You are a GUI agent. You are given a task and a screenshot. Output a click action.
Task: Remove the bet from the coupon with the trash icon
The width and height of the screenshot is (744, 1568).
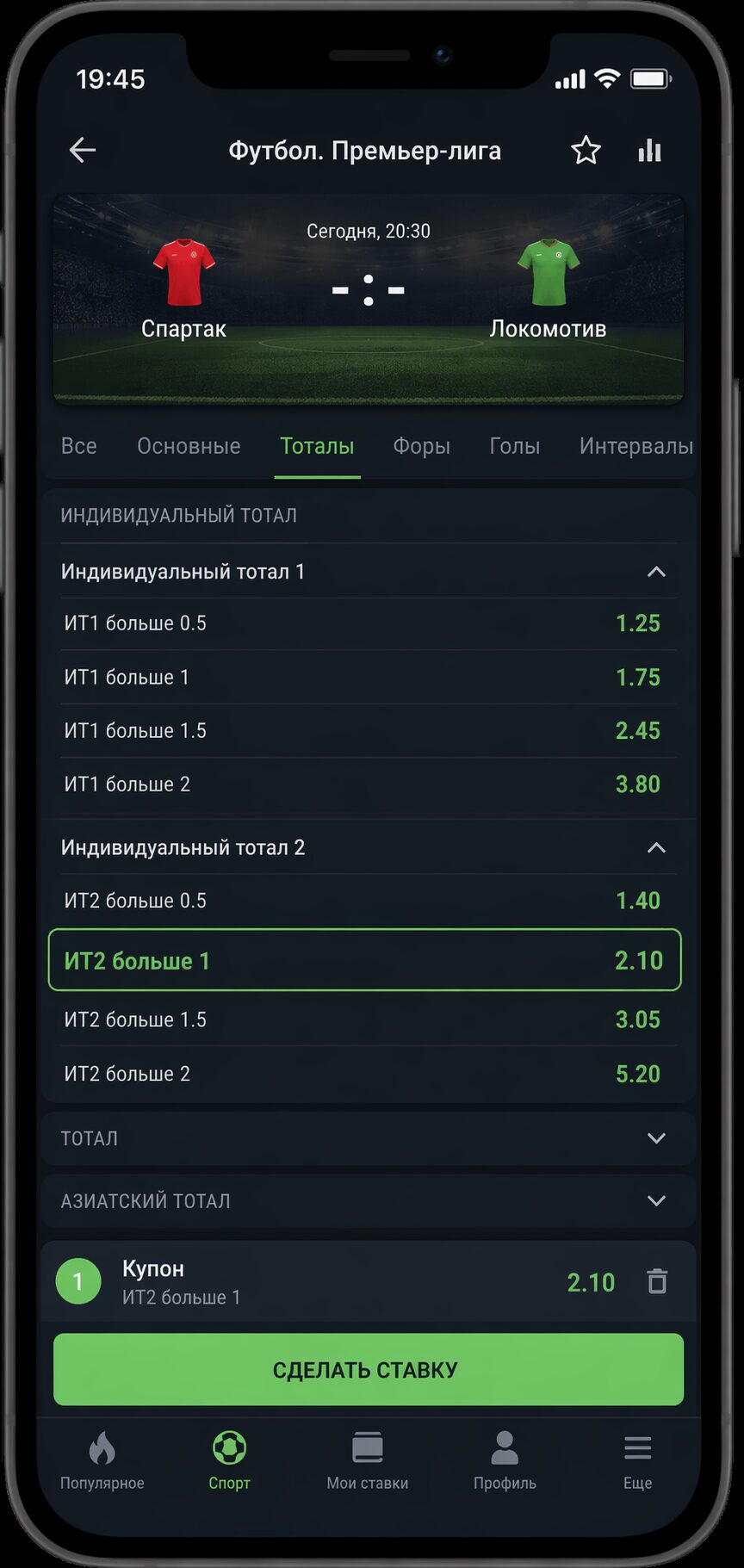(657, 1281)
